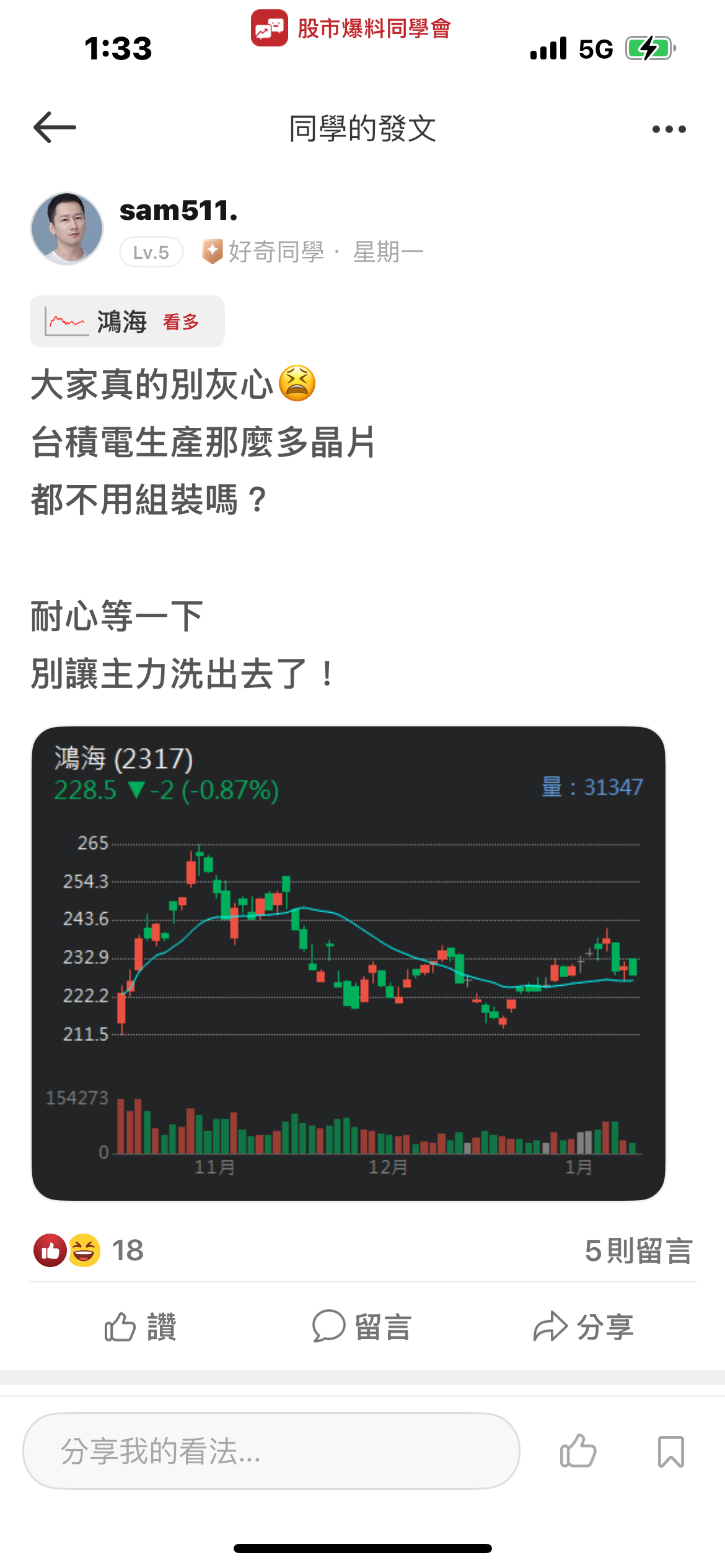This screenshot has height=1568, width=725.
Task: Open the 鴻海 stock tag chip
Action: click(127, 321)
